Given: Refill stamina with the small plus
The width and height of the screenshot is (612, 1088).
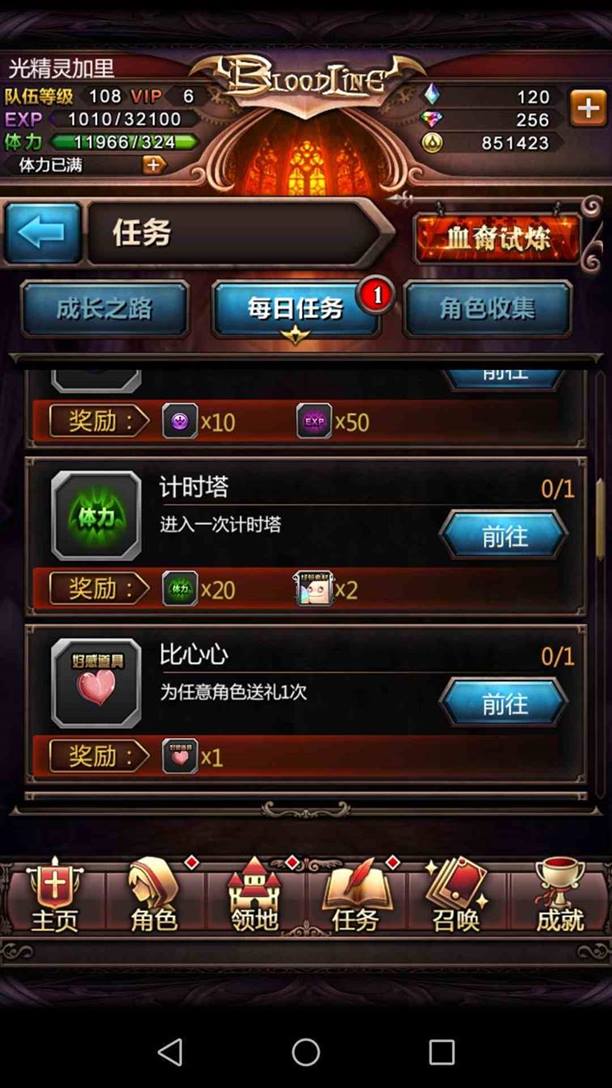Looking at the screenshot, I should click(x=153, y=165).
